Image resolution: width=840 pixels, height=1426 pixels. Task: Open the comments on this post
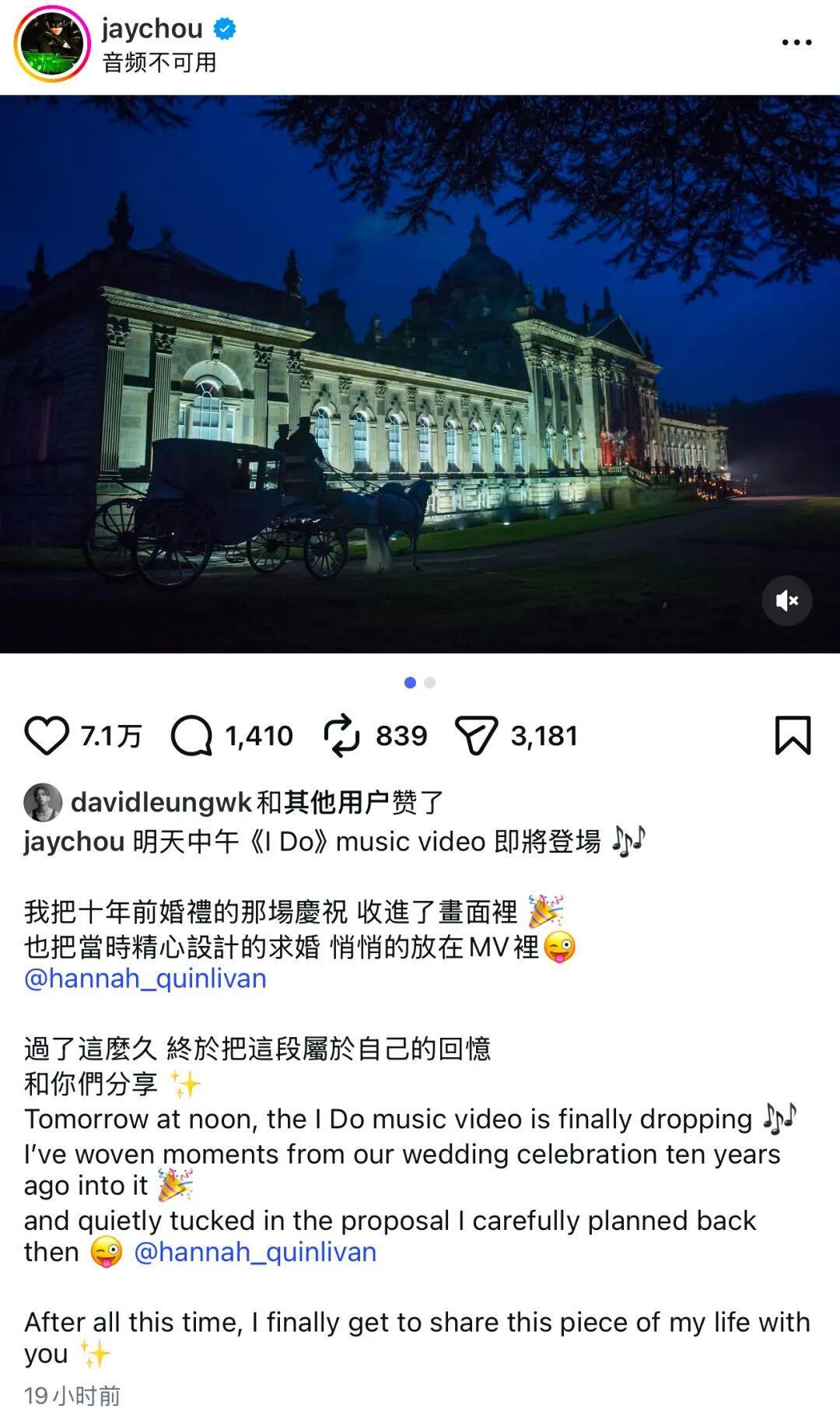(191, 736)
